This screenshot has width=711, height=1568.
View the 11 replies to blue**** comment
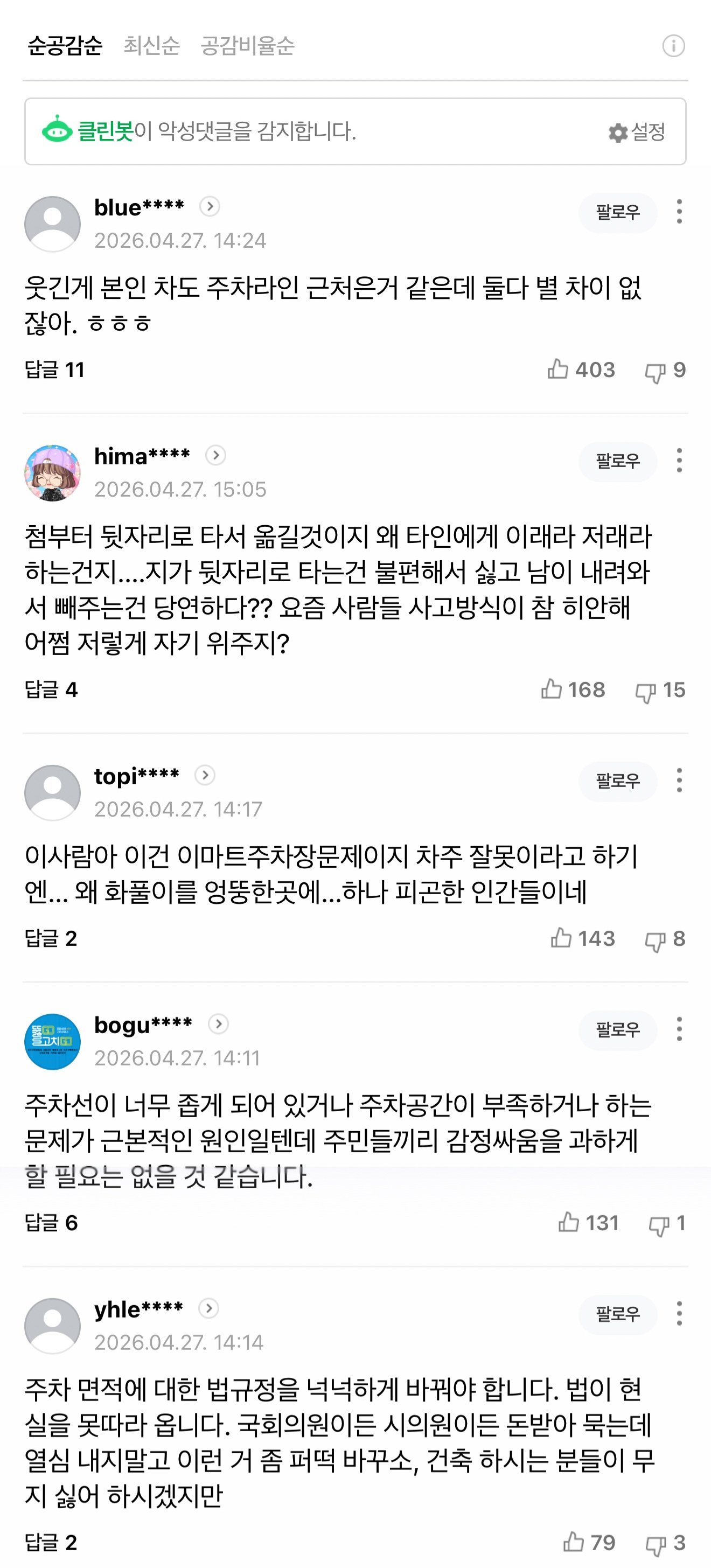(55, 370)
